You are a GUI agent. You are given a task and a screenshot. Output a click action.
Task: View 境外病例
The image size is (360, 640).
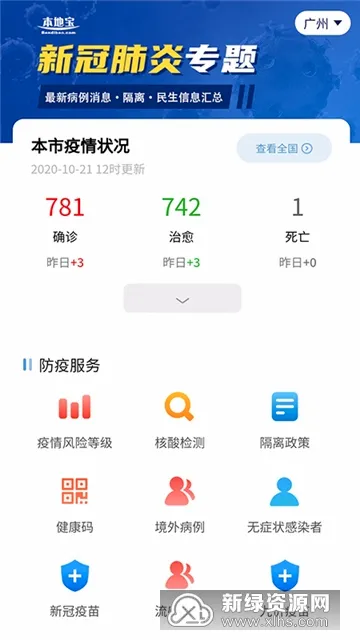pyautogui.click(x=180, y=505)
